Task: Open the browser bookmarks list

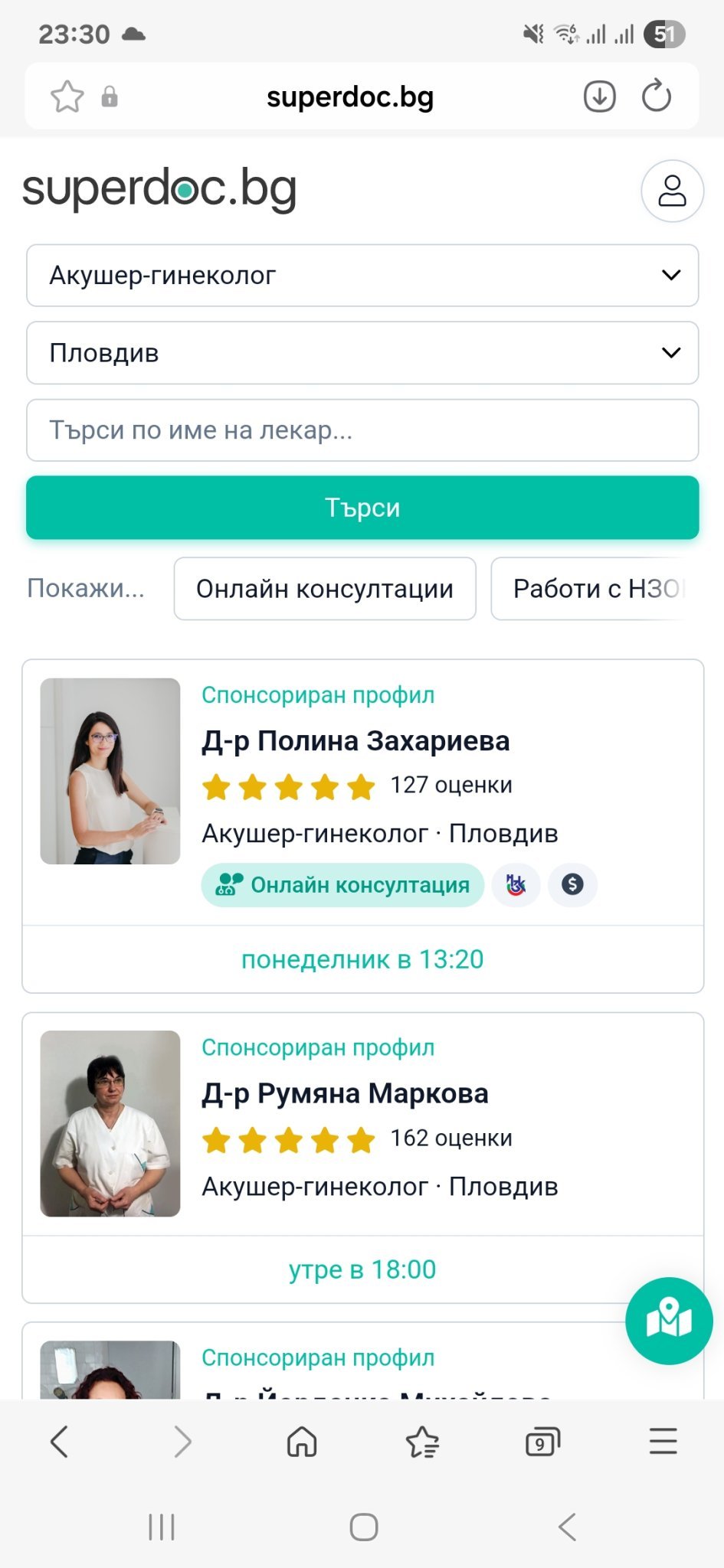Action: tap(422, 1442)
